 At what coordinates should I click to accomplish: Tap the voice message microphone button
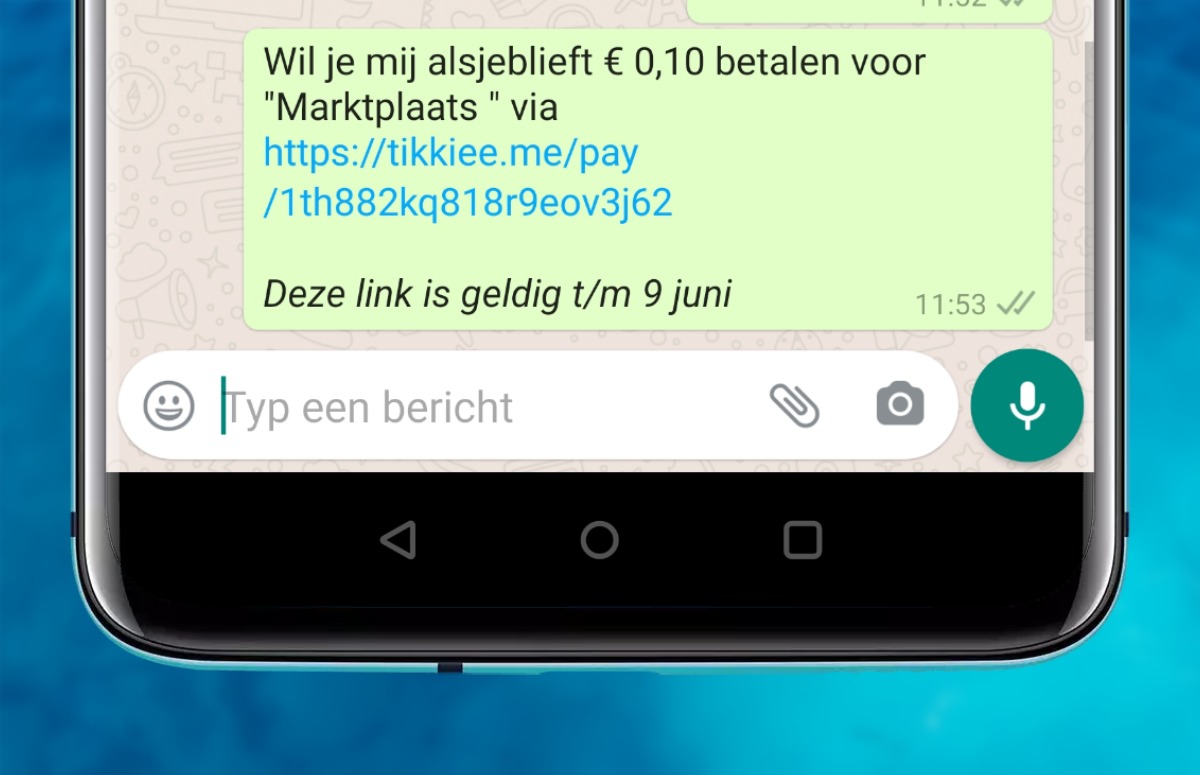(x=1027, y=406)
